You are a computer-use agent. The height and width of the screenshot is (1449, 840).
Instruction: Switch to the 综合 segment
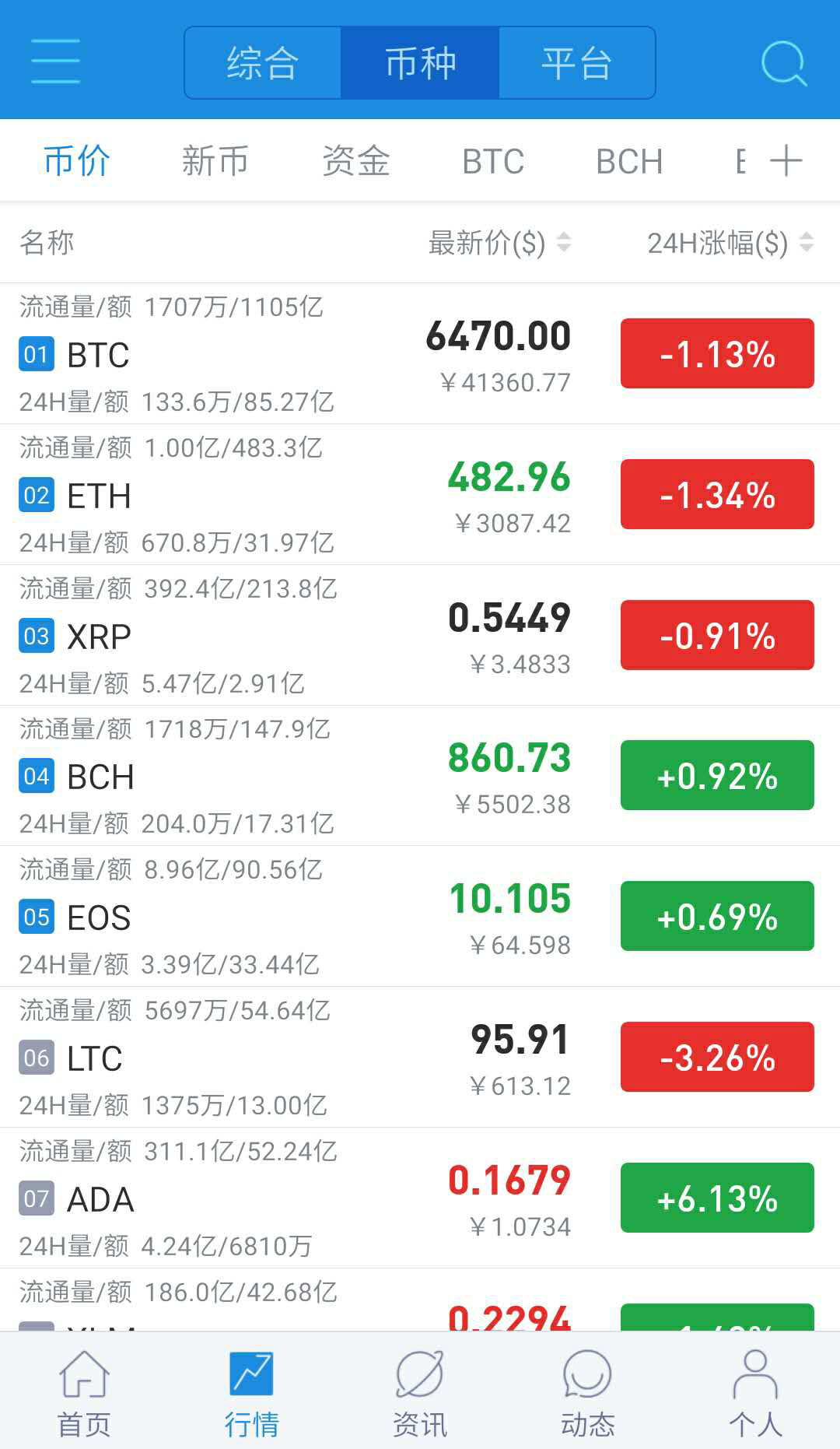click(x=263, y=63)
